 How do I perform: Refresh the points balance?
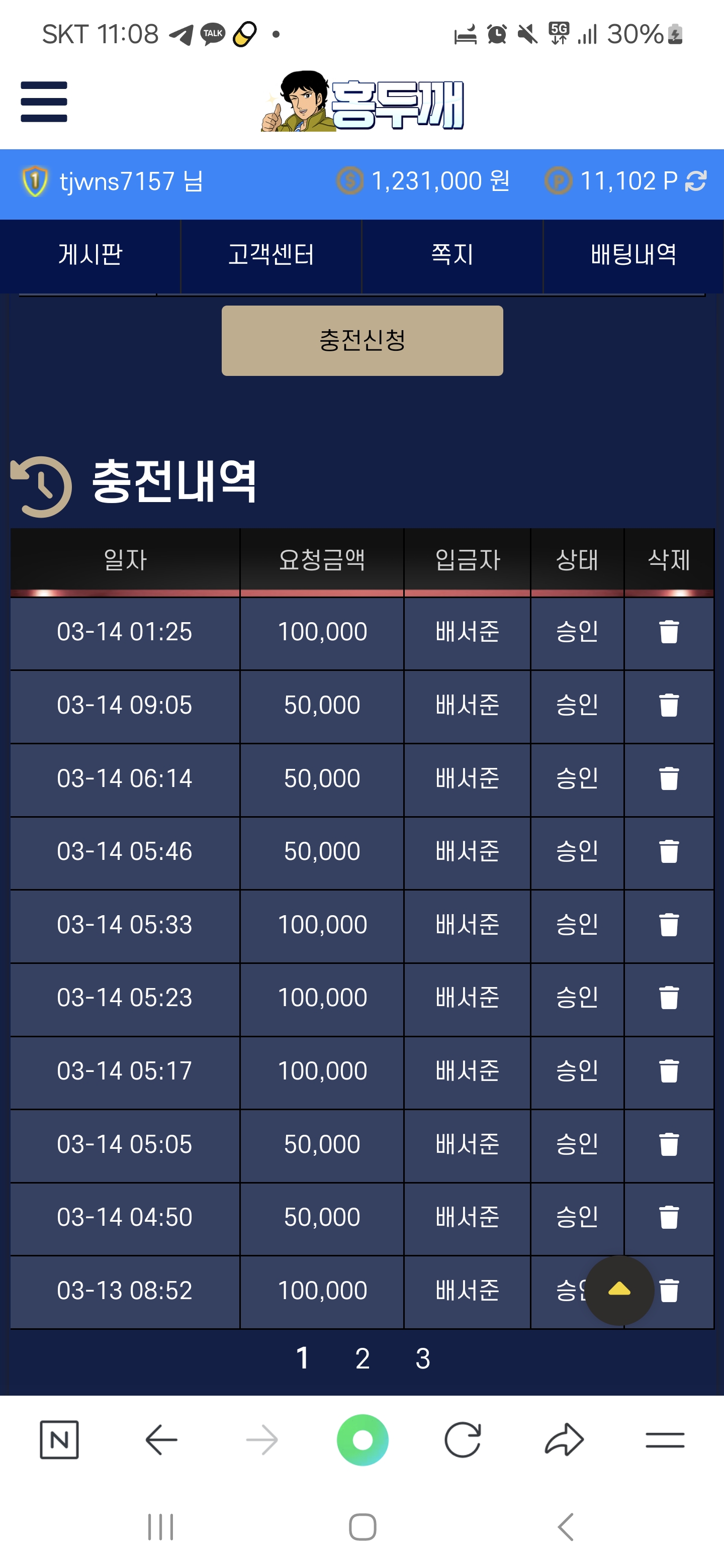[695, 181]
